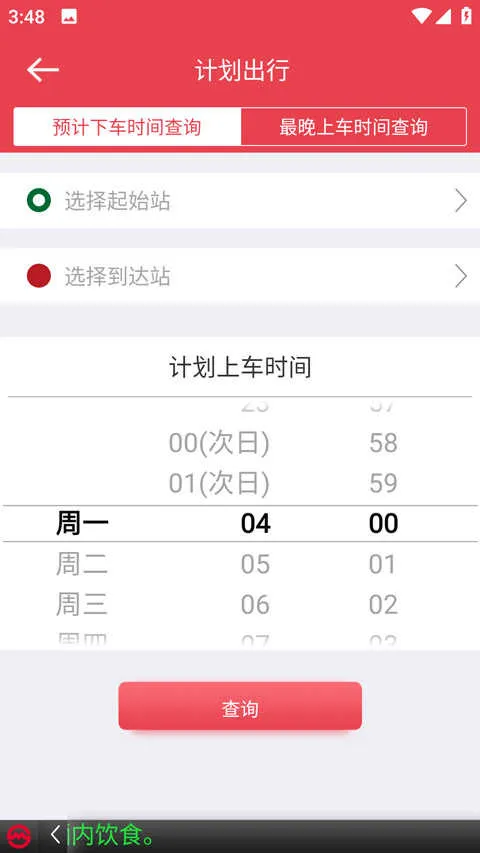Choose minute 59 in the minute picker

pyautogui.click(x=383, y=483)
